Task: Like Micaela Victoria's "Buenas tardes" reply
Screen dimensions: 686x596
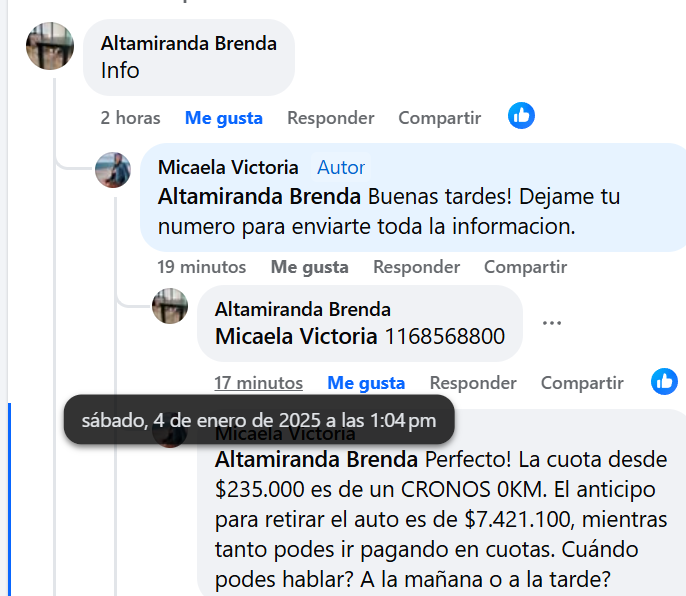Action: (309, 267)
